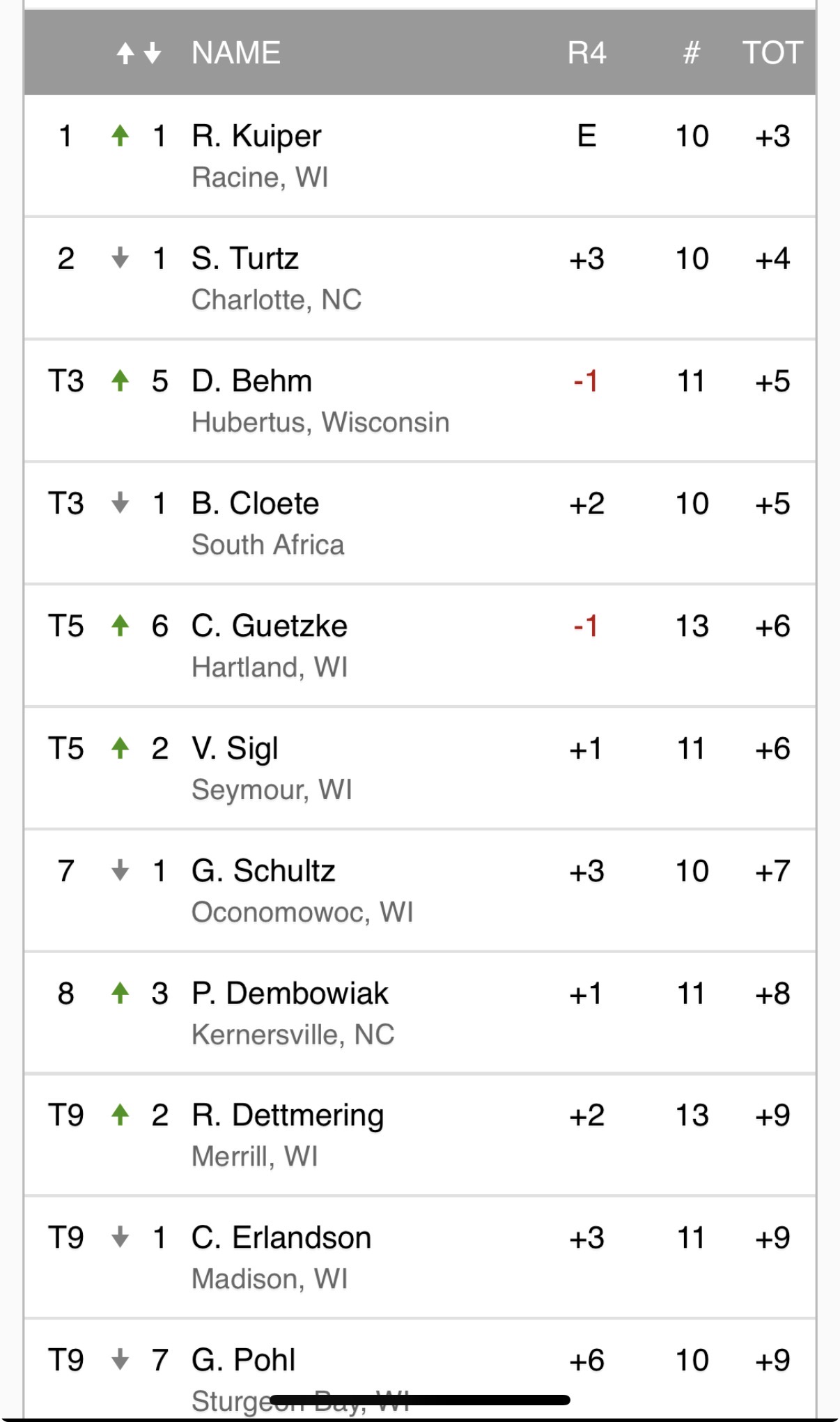The height and width of the screenshot is (1422, 840).
Task: View G. Pohl's scorecard
Action: (x=420, y=1368)
